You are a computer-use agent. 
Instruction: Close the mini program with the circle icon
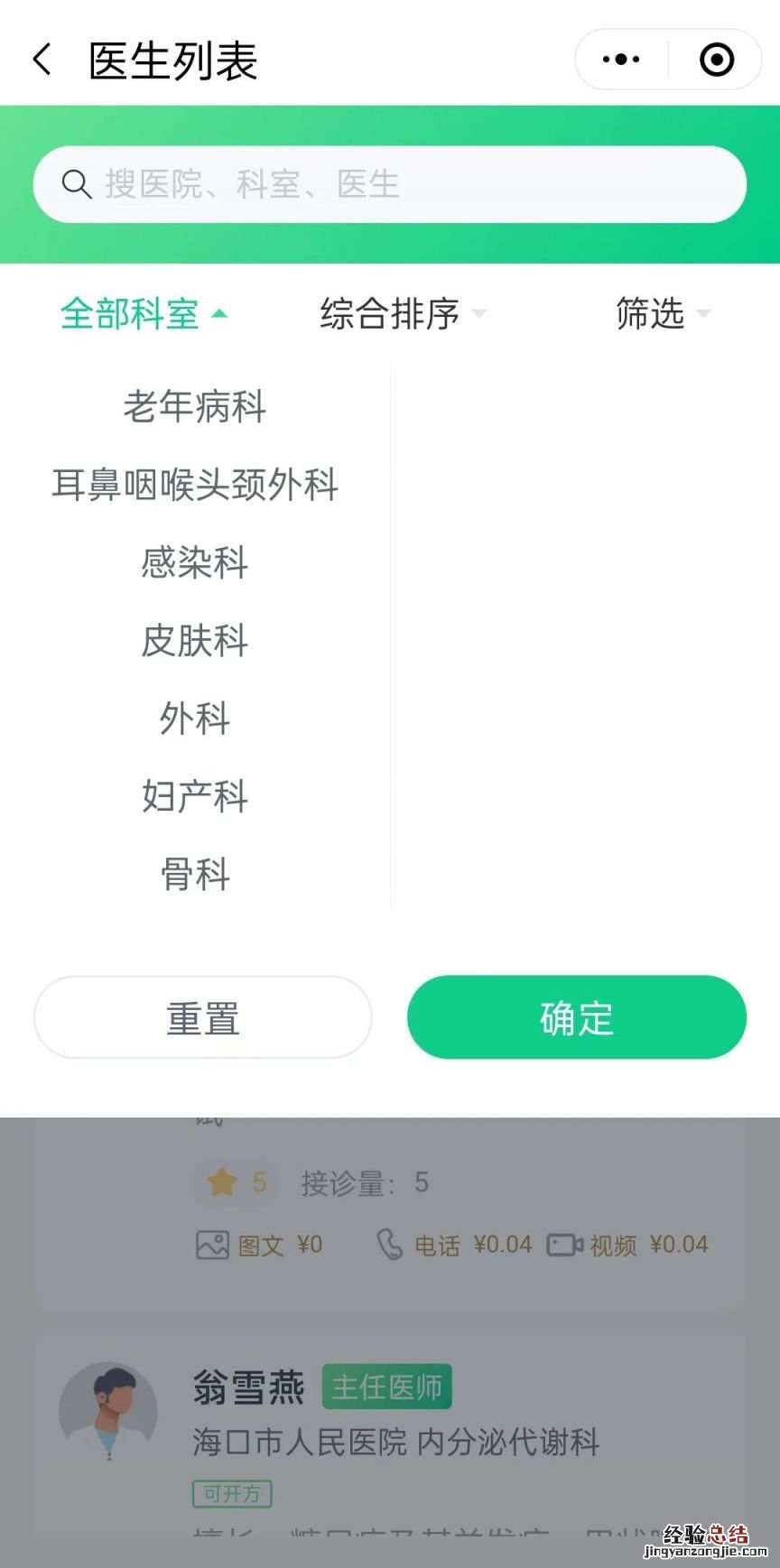click(717, 60)
